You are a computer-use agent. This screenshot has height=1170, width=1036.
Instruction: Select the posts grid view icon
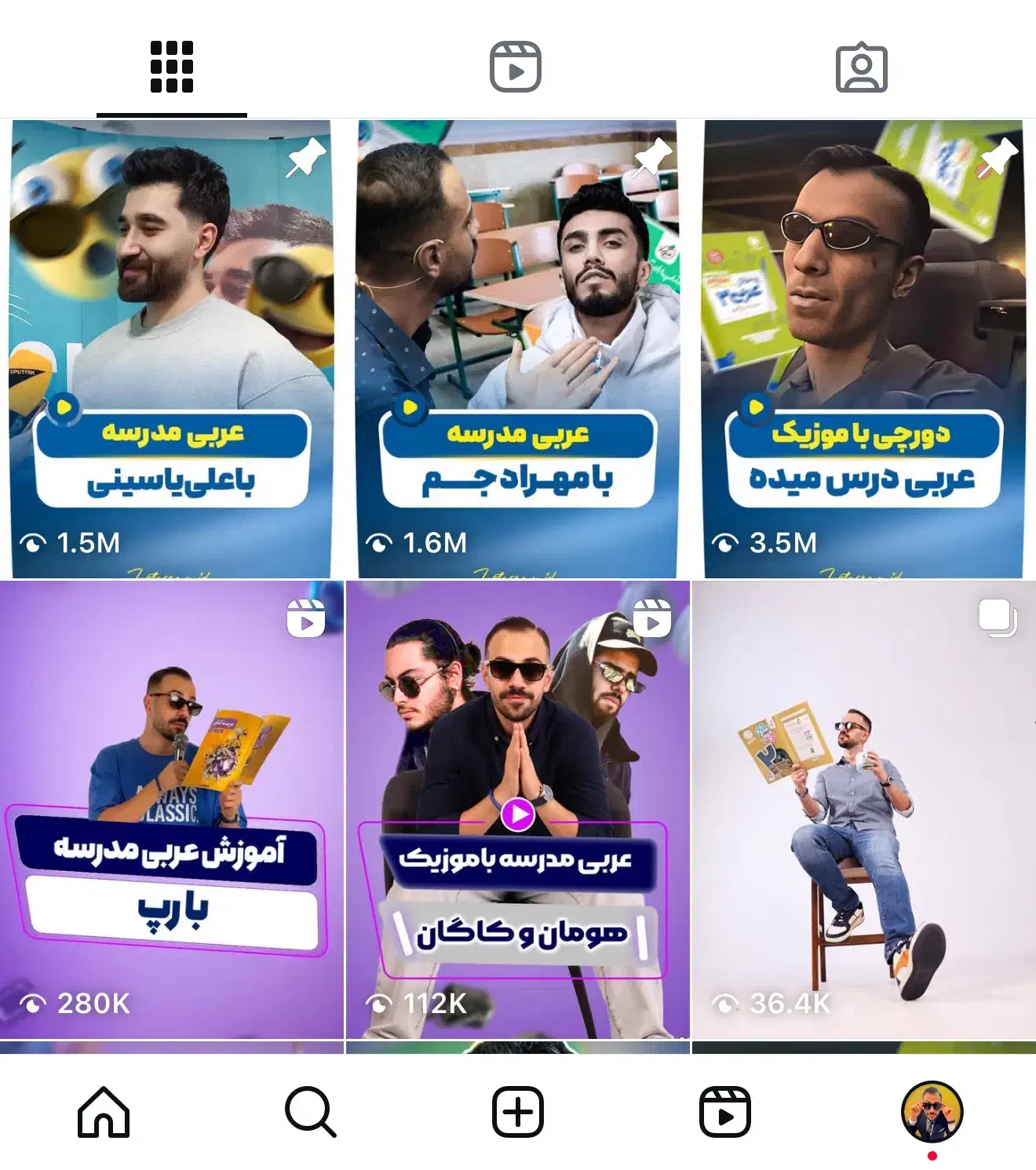171,67
